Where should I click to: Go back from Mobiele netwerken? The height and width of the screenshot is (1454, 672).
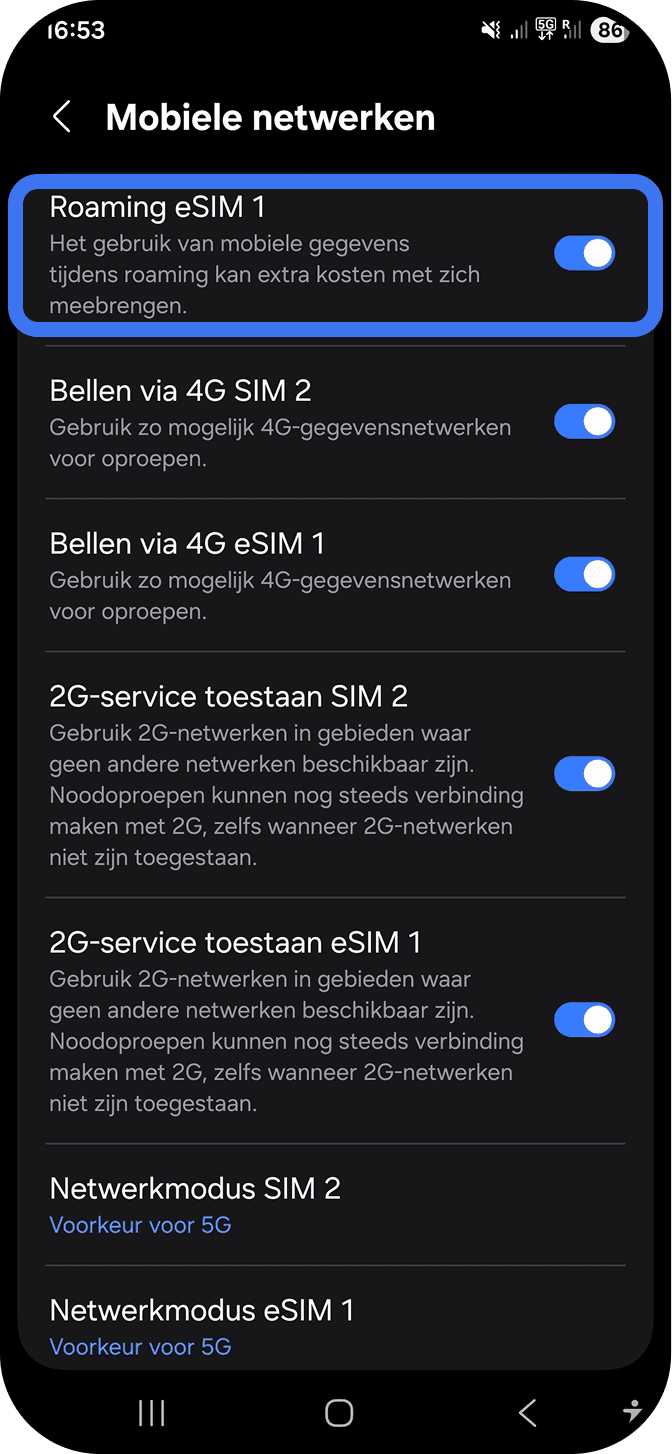tap(62, 117)
